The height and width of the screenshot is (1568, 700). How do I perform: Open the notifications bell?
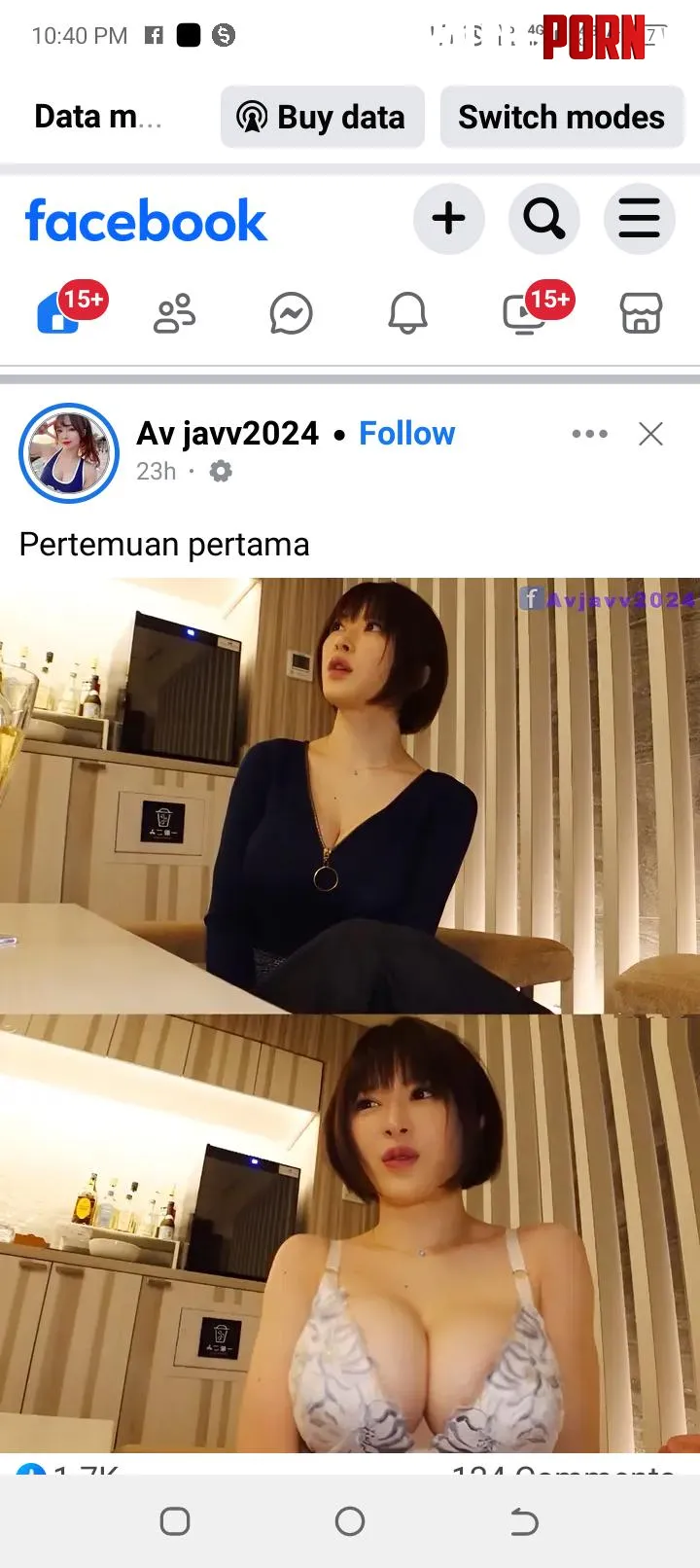coord(407,313)
